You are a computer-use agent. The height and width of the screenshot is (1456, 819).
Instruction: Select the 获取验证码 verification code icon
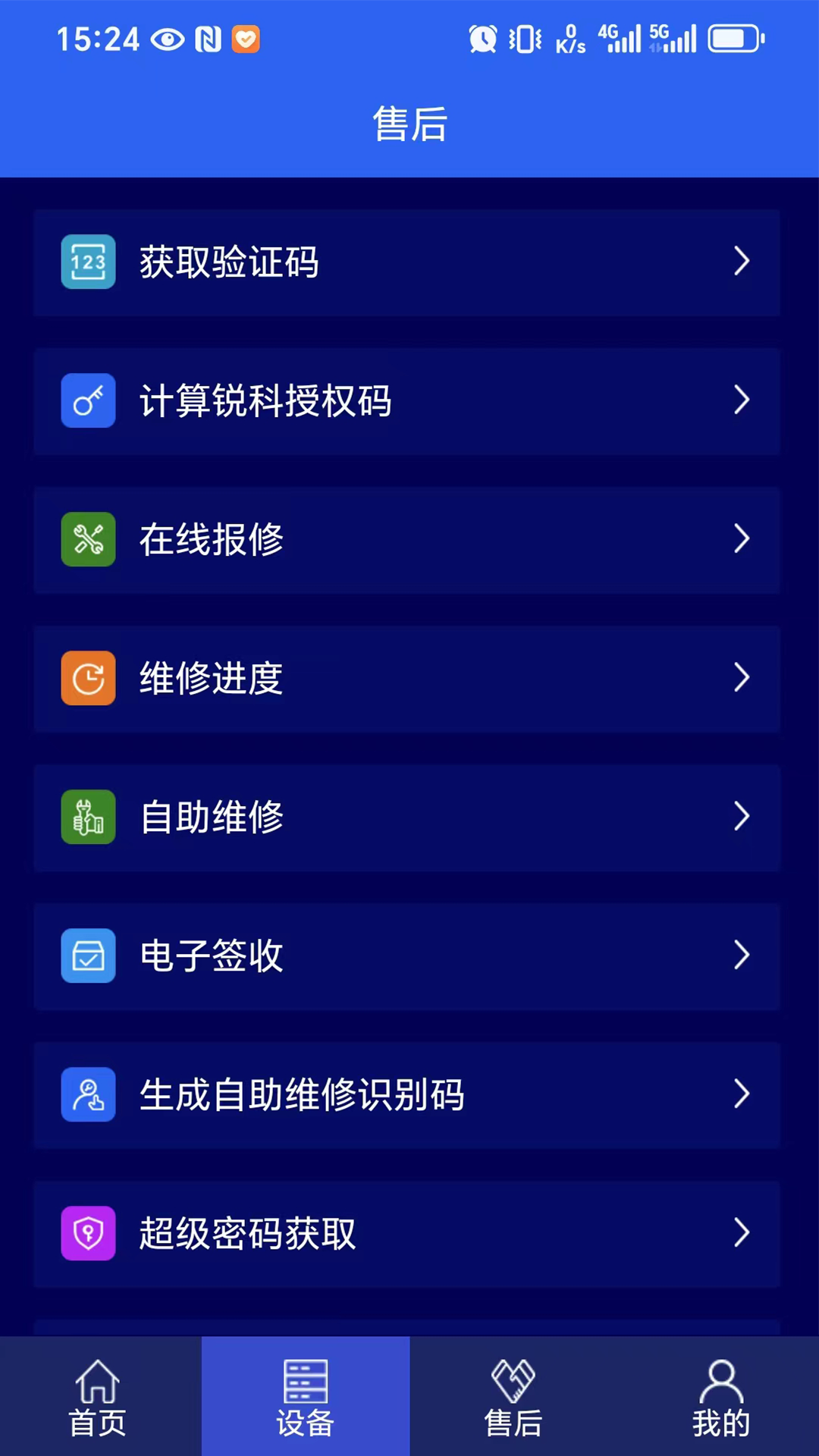tap(88, 262)
